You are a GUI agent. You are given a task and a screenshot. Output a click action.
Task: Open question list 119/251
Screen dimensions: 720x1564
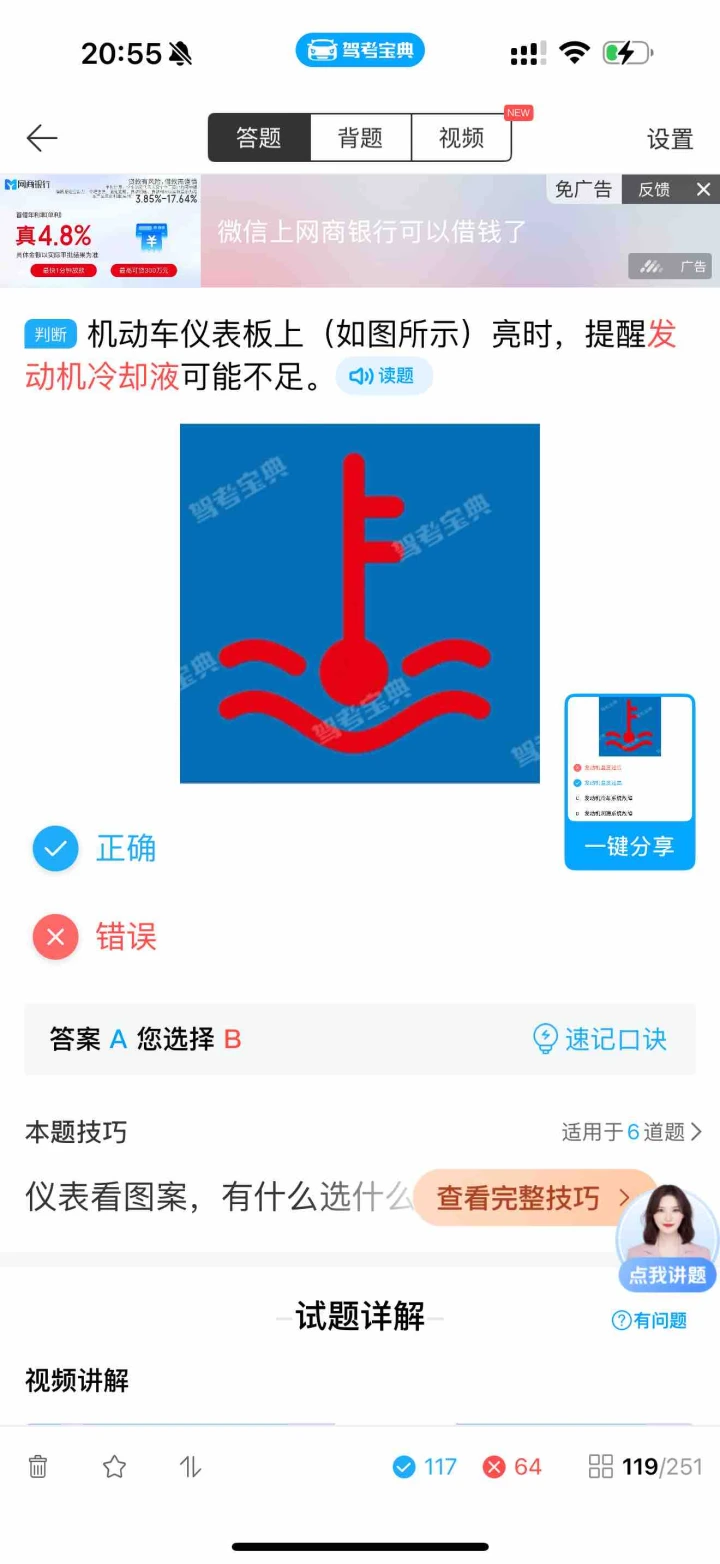(645, 1466)
